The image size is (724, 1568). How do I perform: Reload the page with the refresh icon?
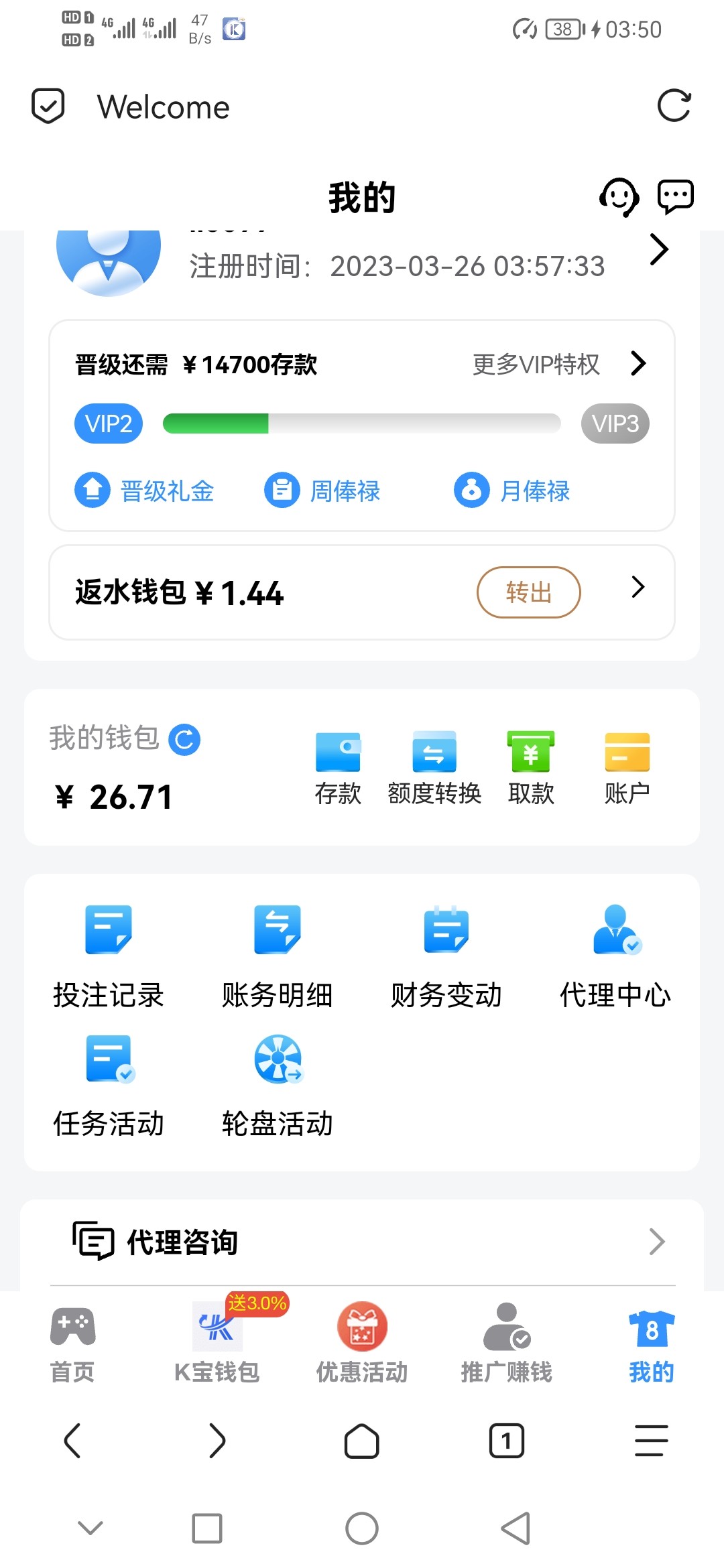click(x=674, y=106)
